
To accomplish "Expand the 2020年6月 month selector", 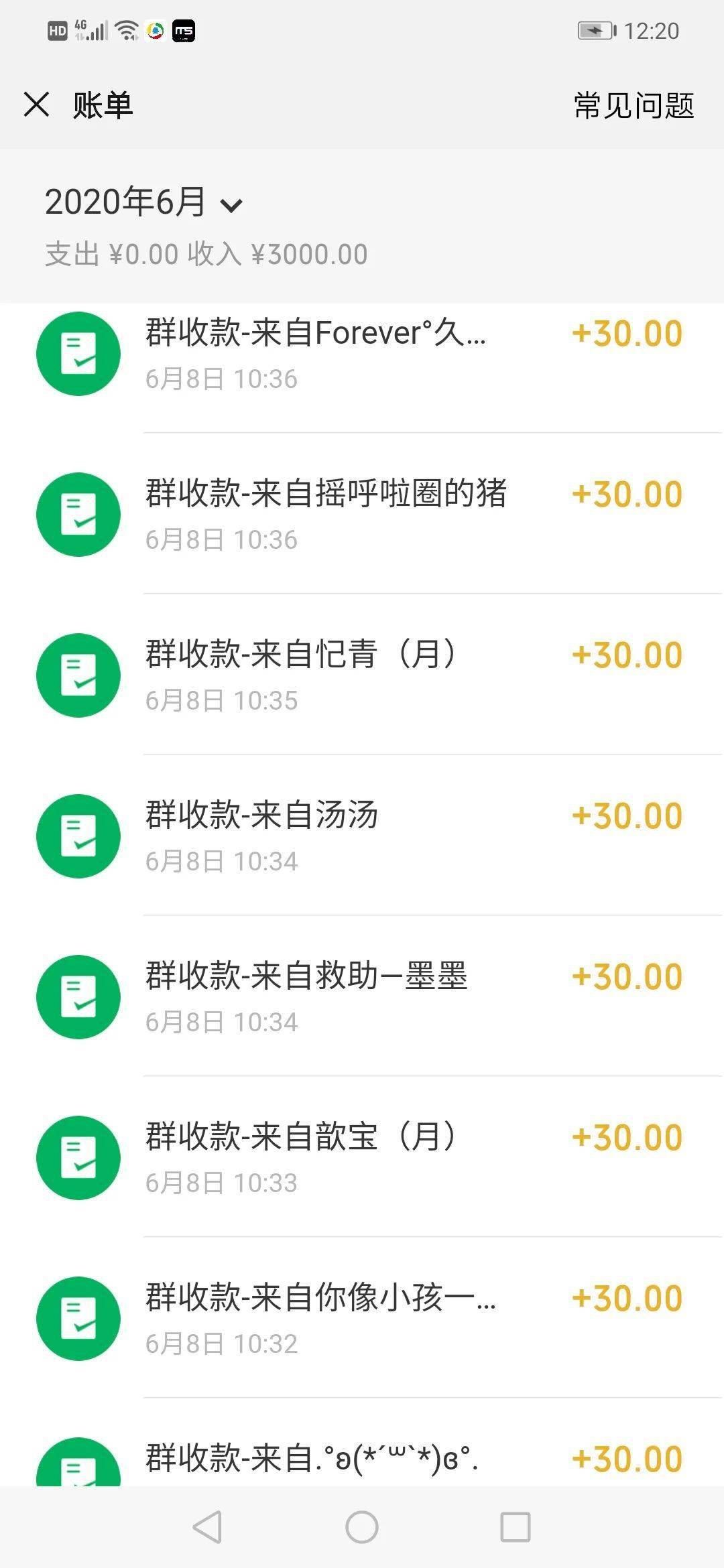I will [127, 202].
